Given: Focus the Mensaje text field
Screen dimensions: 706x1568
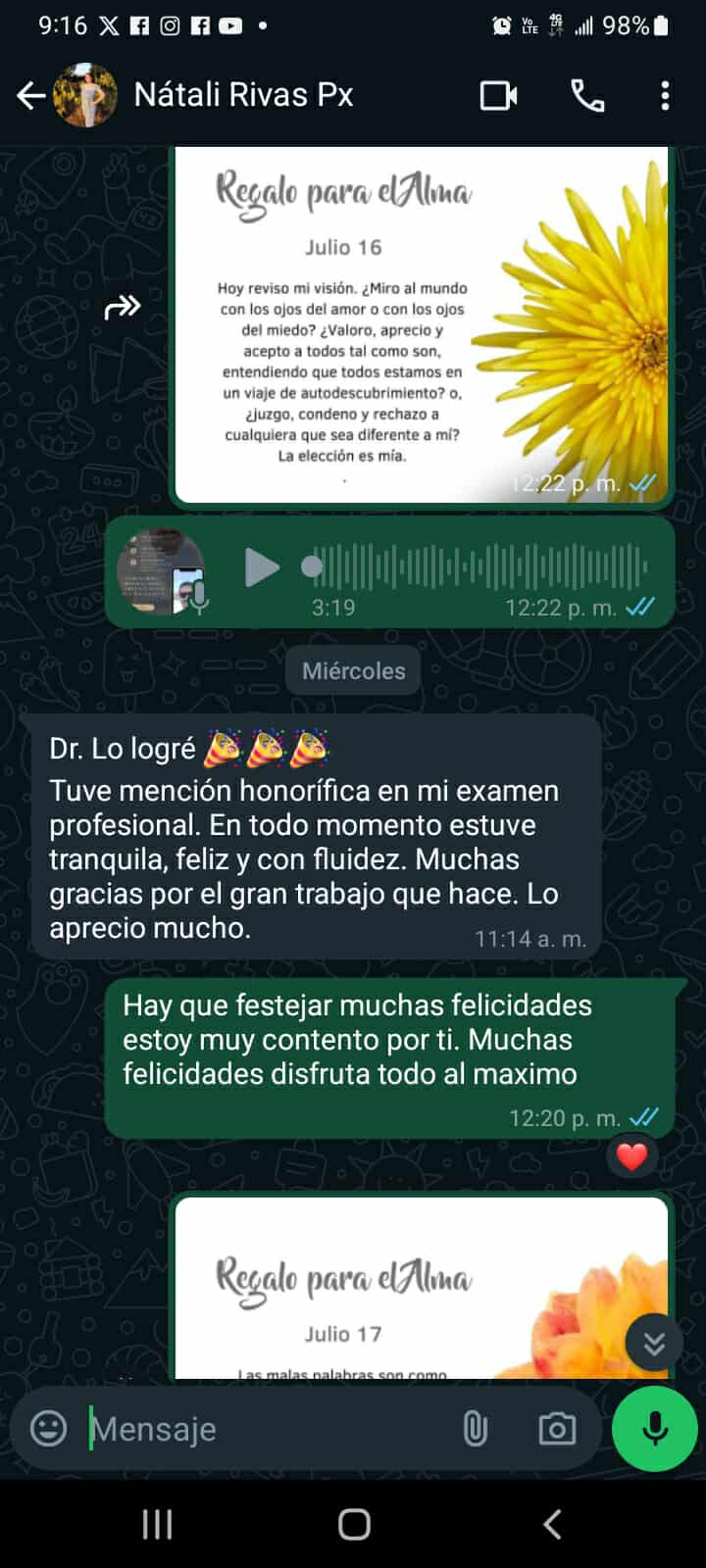Looking at the screenshot, I should point(265,1429).
